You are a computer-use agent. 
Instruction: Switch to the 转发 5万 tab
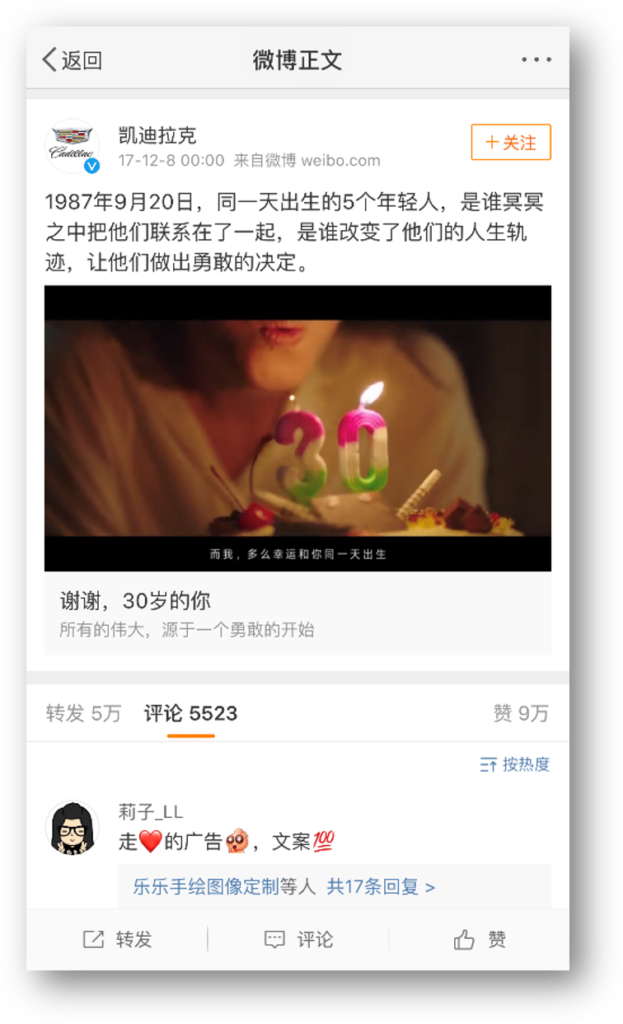pyautogui.click(x=83, y=713)
